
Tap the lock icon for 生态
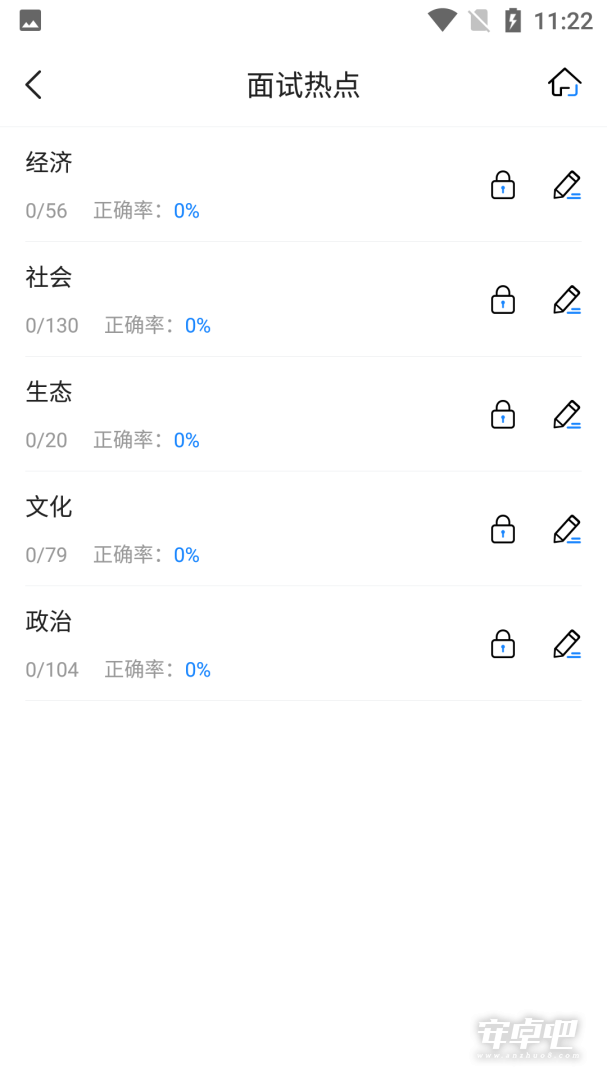(503, 415)
